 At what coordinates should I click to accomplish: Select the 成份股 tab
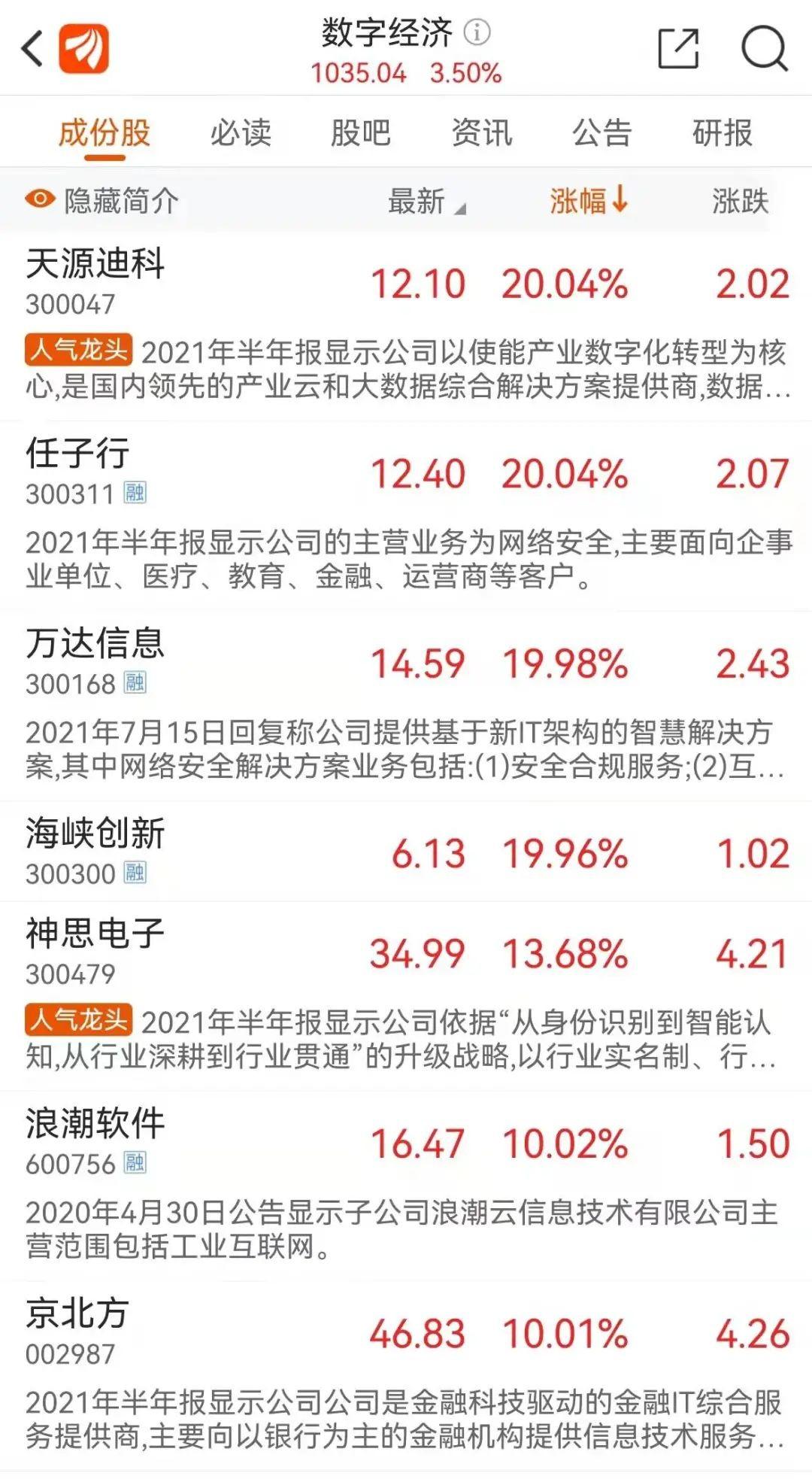click(x=105, y=132)
